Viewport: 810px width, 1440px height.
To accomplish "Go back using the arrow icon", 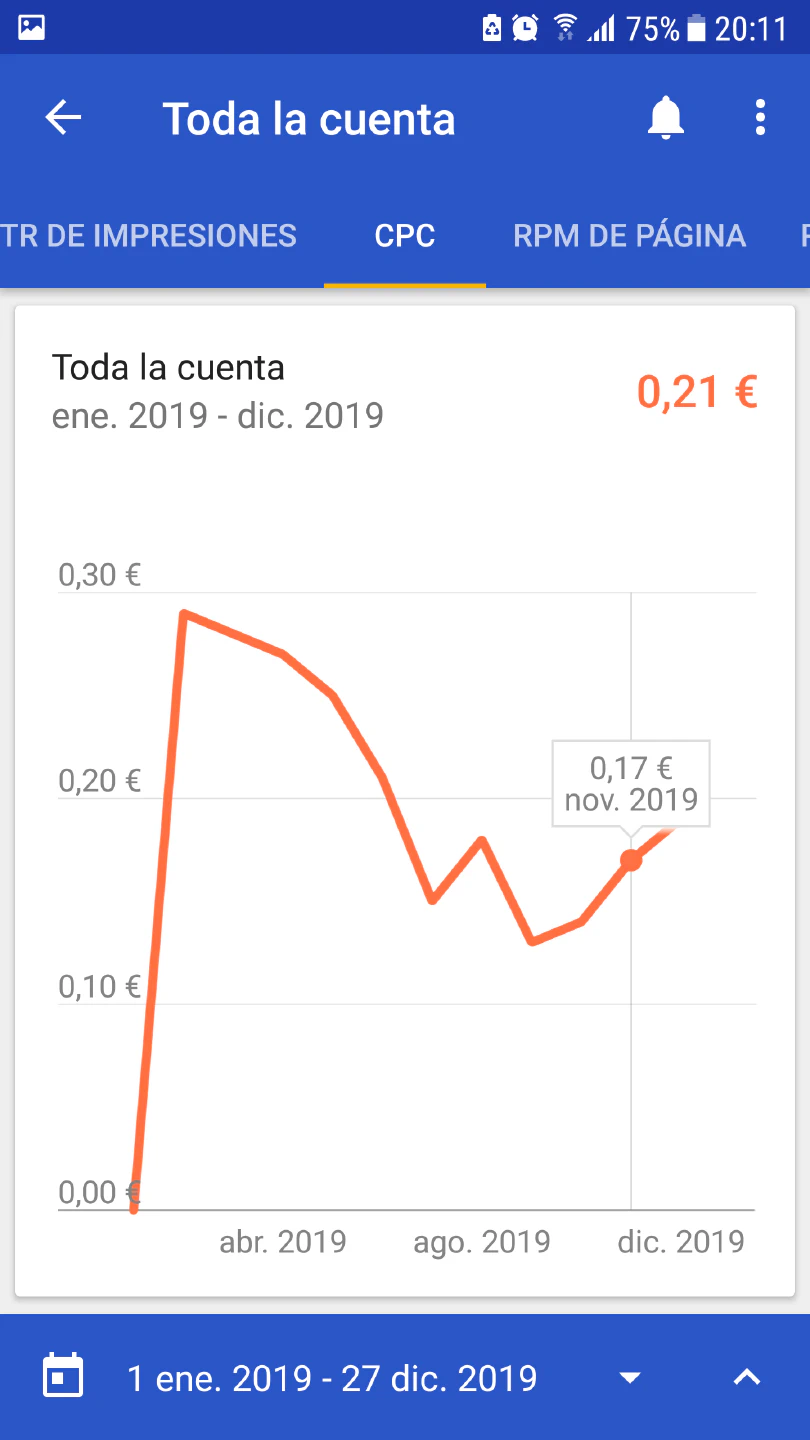I will pyautogui.click(x=63, y=118).
